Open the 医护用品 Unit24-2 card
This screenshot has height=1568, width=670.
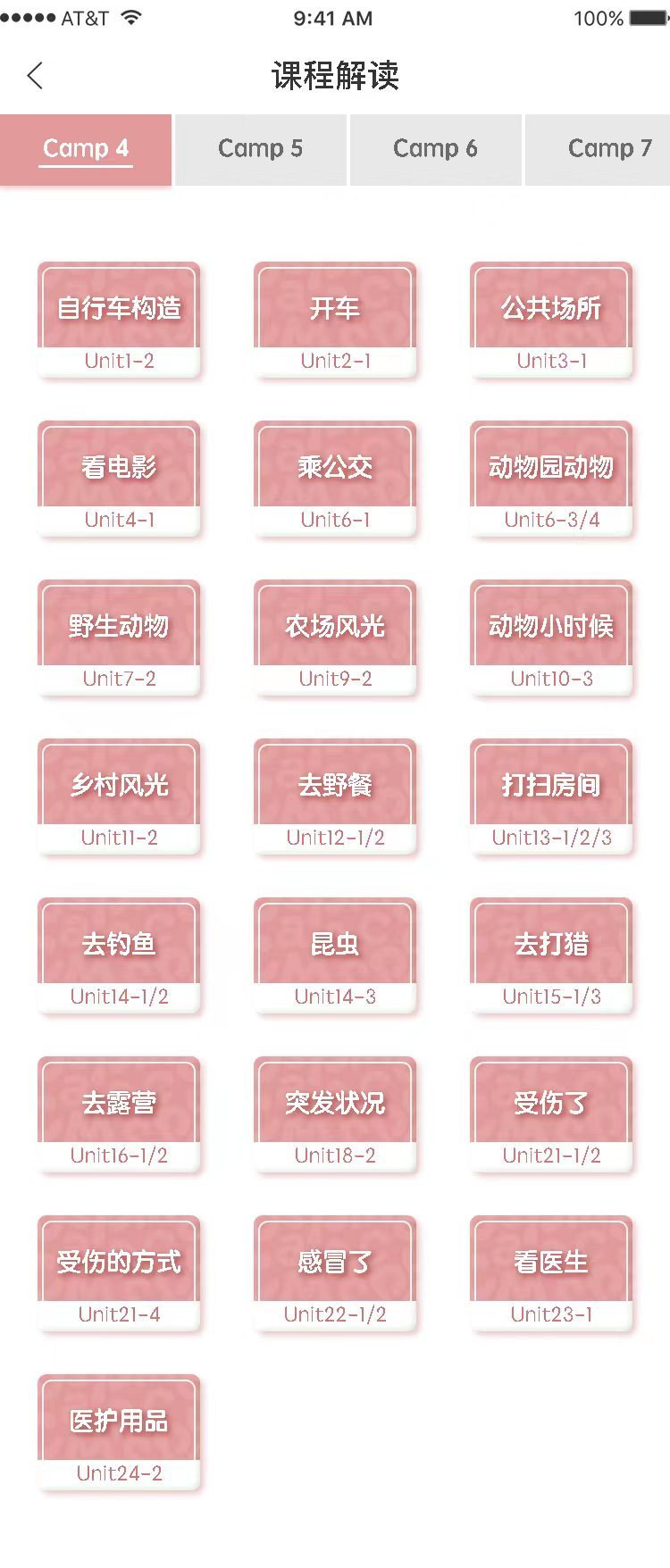(x=119, y=1432)
